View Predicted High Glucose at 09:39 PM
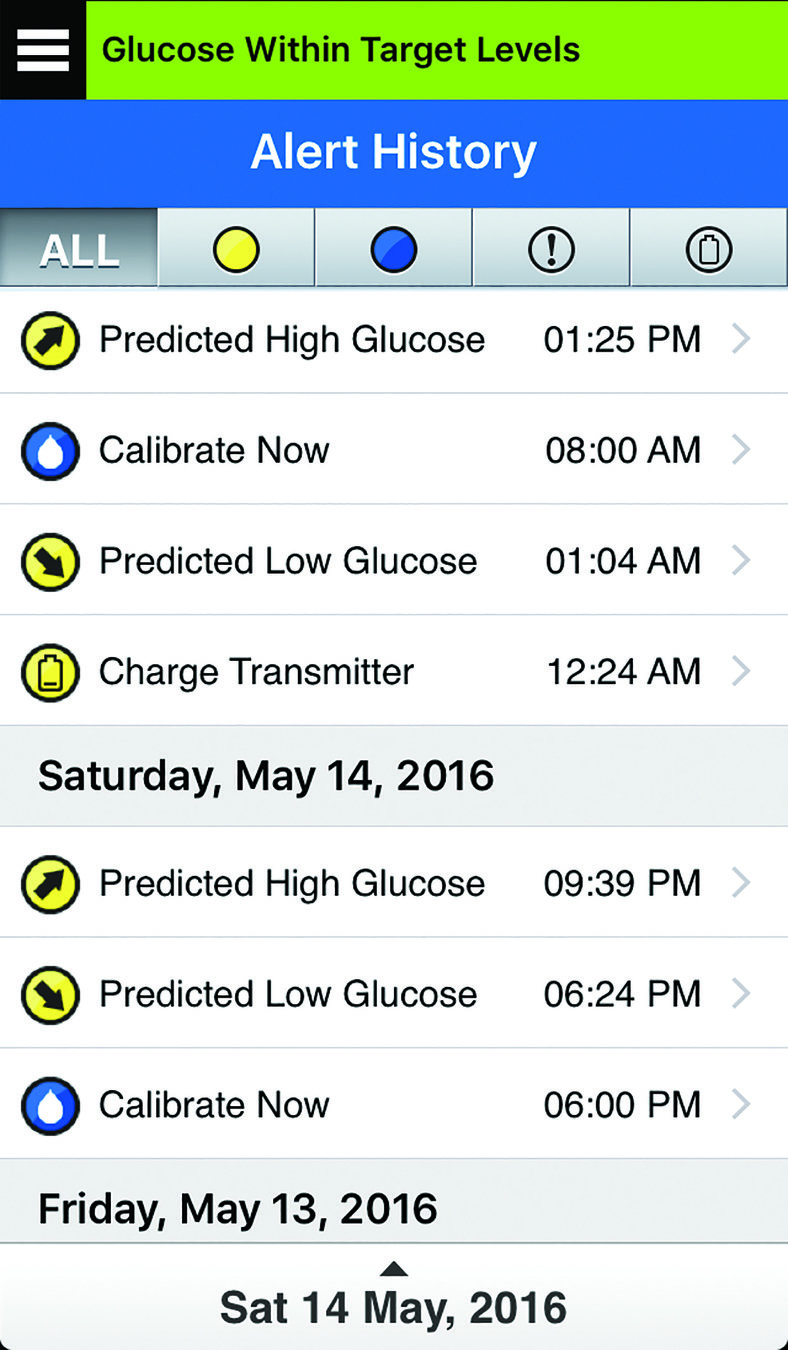 click(394, 883)
